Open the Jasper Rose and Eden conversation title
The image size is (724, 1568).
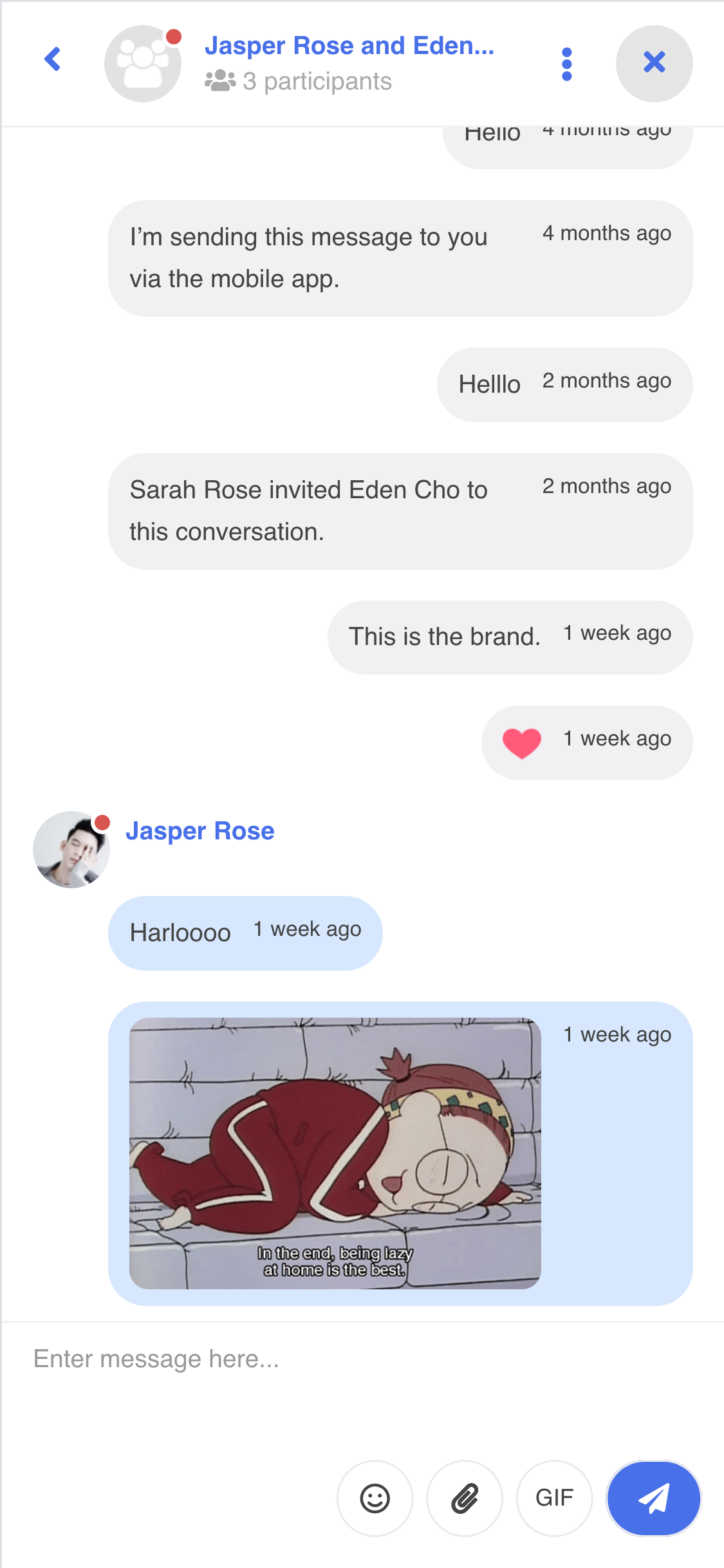(349, 46)
